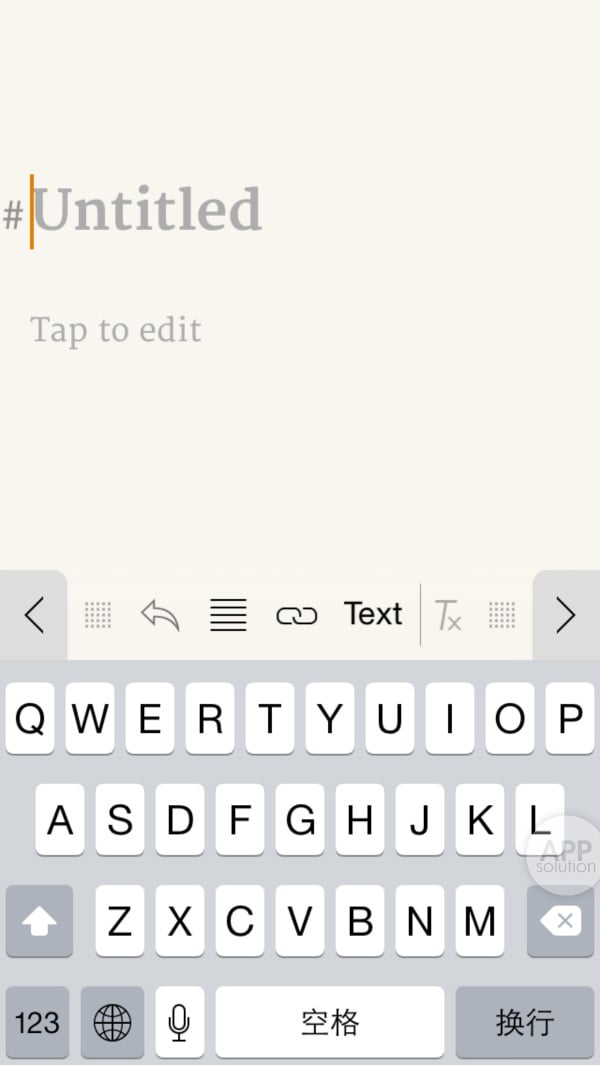Image resolution: width=600 pixels, height=1065 pixels.
Task: Clear formatting with the Tx icon
Action: pos(449,616)
